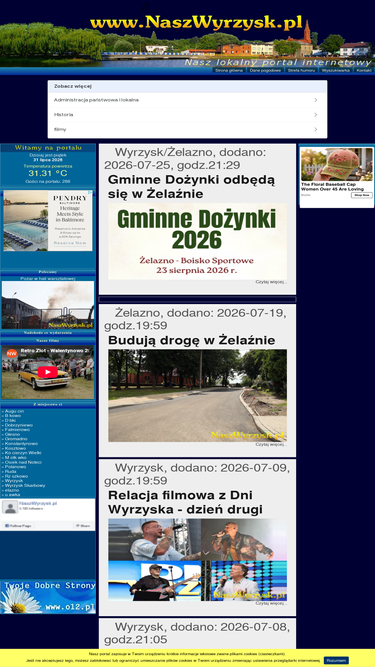Image resolution: width=375 pixels, height=667 pixels.
Task: Read more about Gminne Dożynki article
Action: click(271, 282)
